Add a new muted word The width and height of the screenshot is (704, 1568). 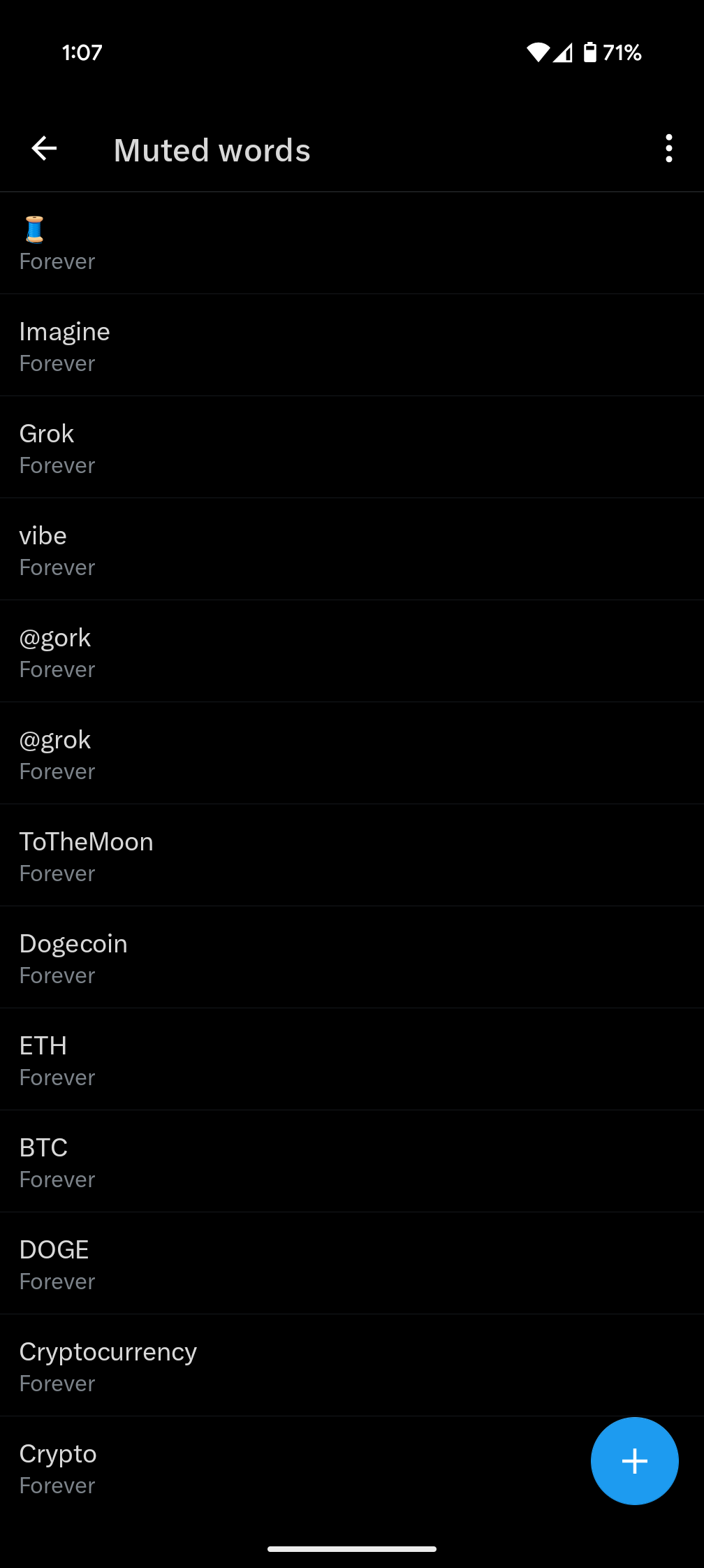[634, 1461]
